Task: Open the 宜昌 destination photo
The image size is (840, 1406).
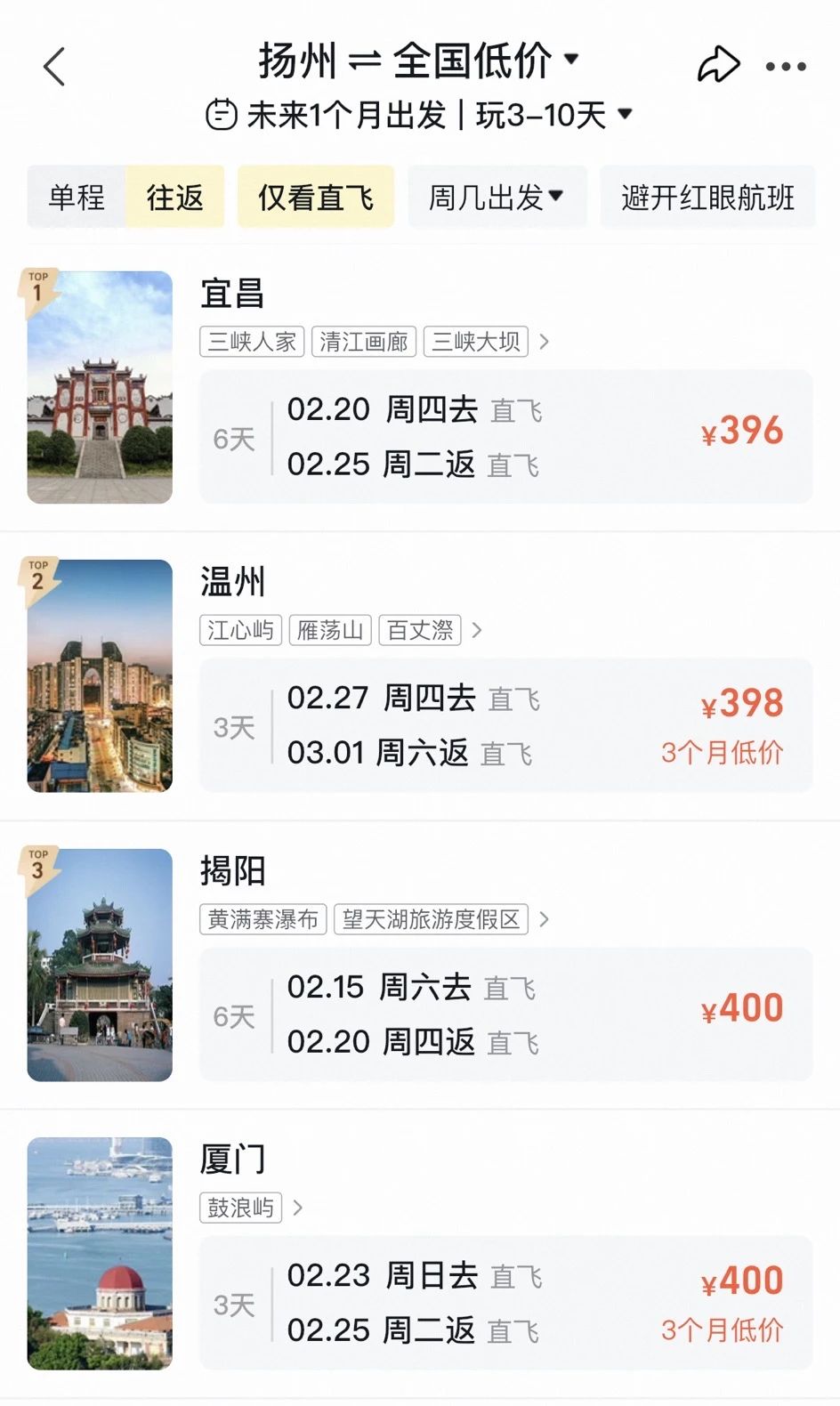Action: pyautogui.click(x=100, y=387)
